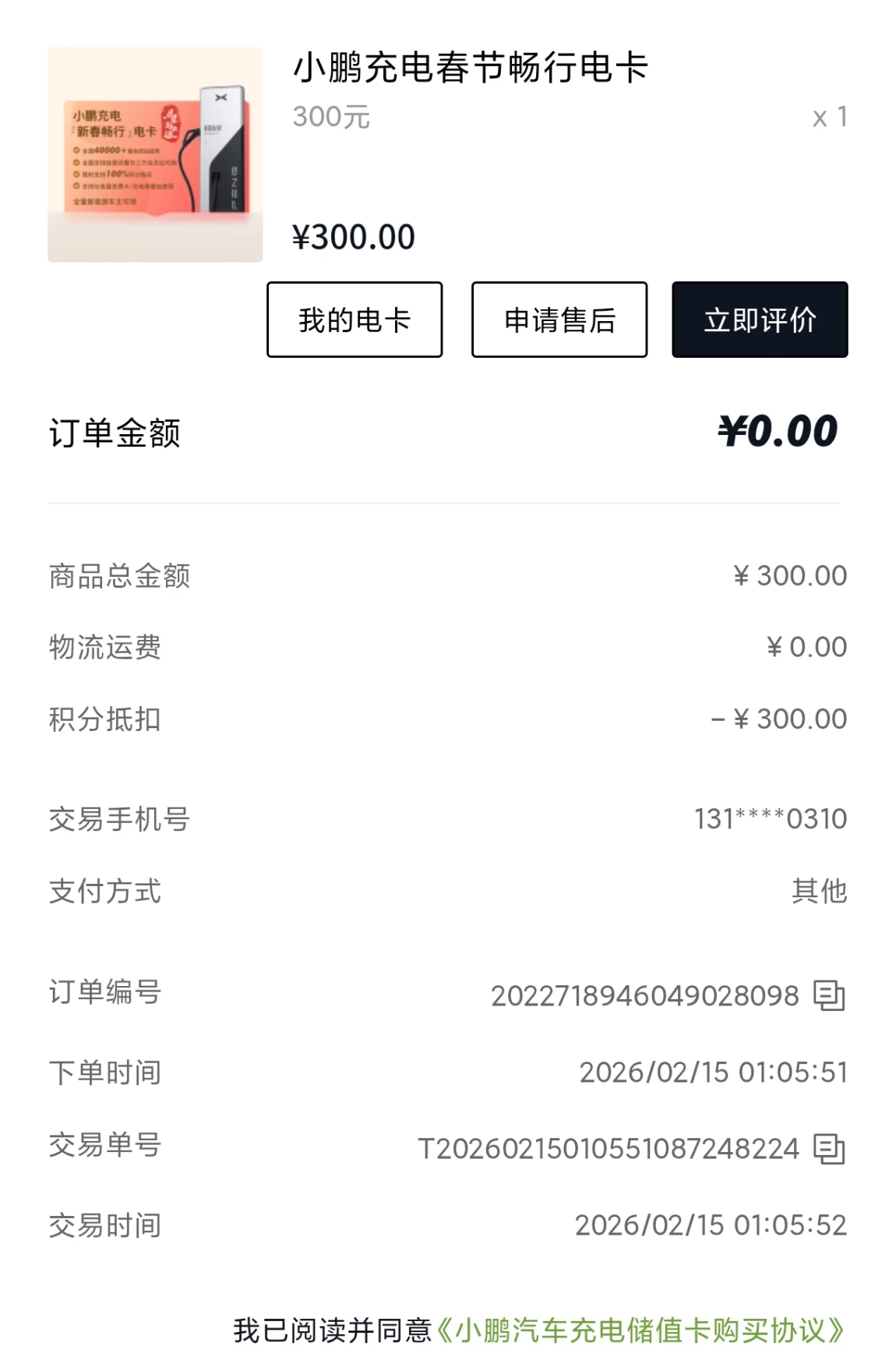Copy the 订单编号 order number
This screenshot has height=1371, width=896.
point(829,995)
